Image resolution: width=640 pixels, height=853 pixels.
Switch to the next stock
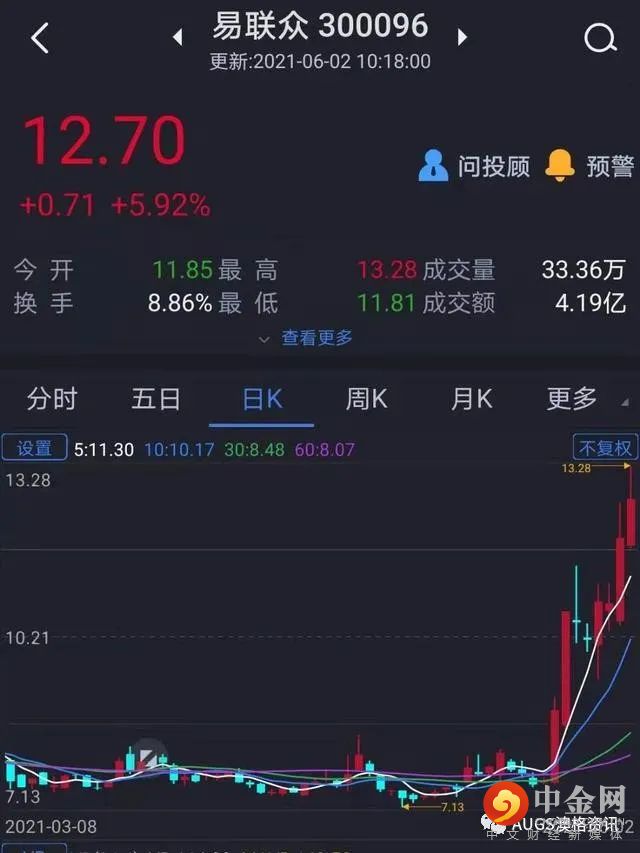point(462,38)
